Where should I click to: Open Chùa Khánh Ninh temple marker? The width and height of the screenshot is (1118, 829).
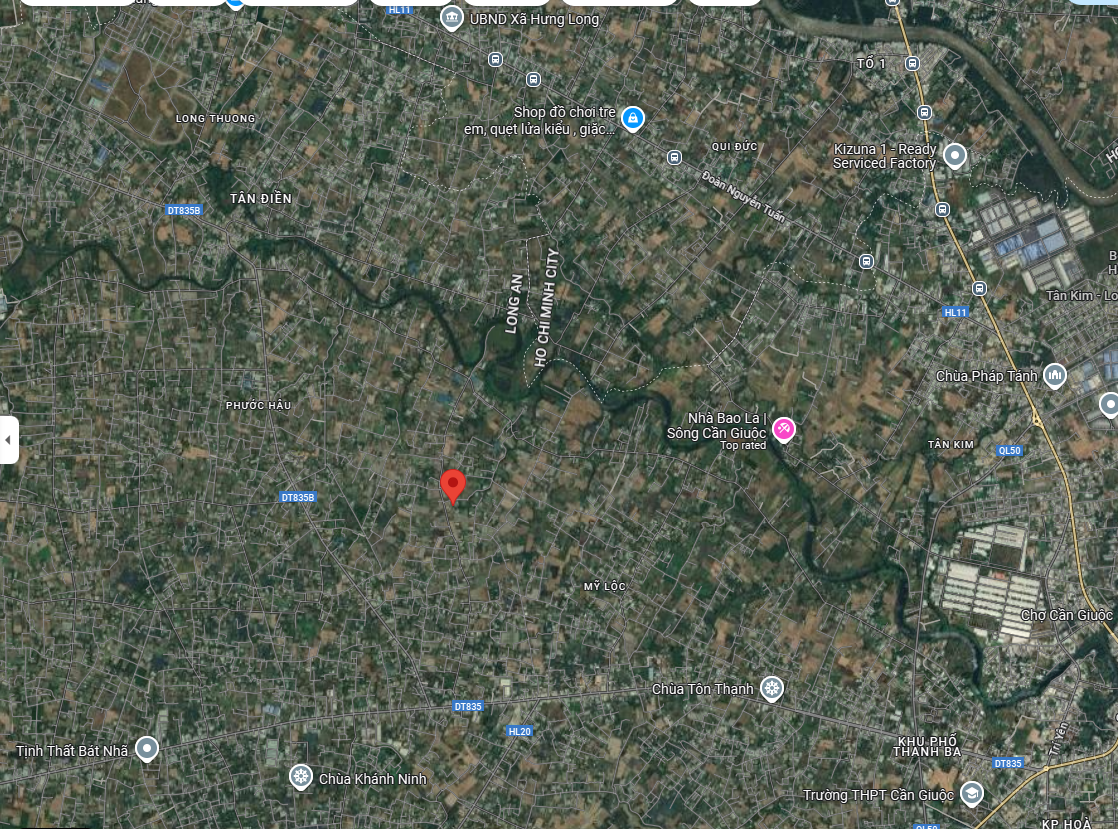point(300,777)
